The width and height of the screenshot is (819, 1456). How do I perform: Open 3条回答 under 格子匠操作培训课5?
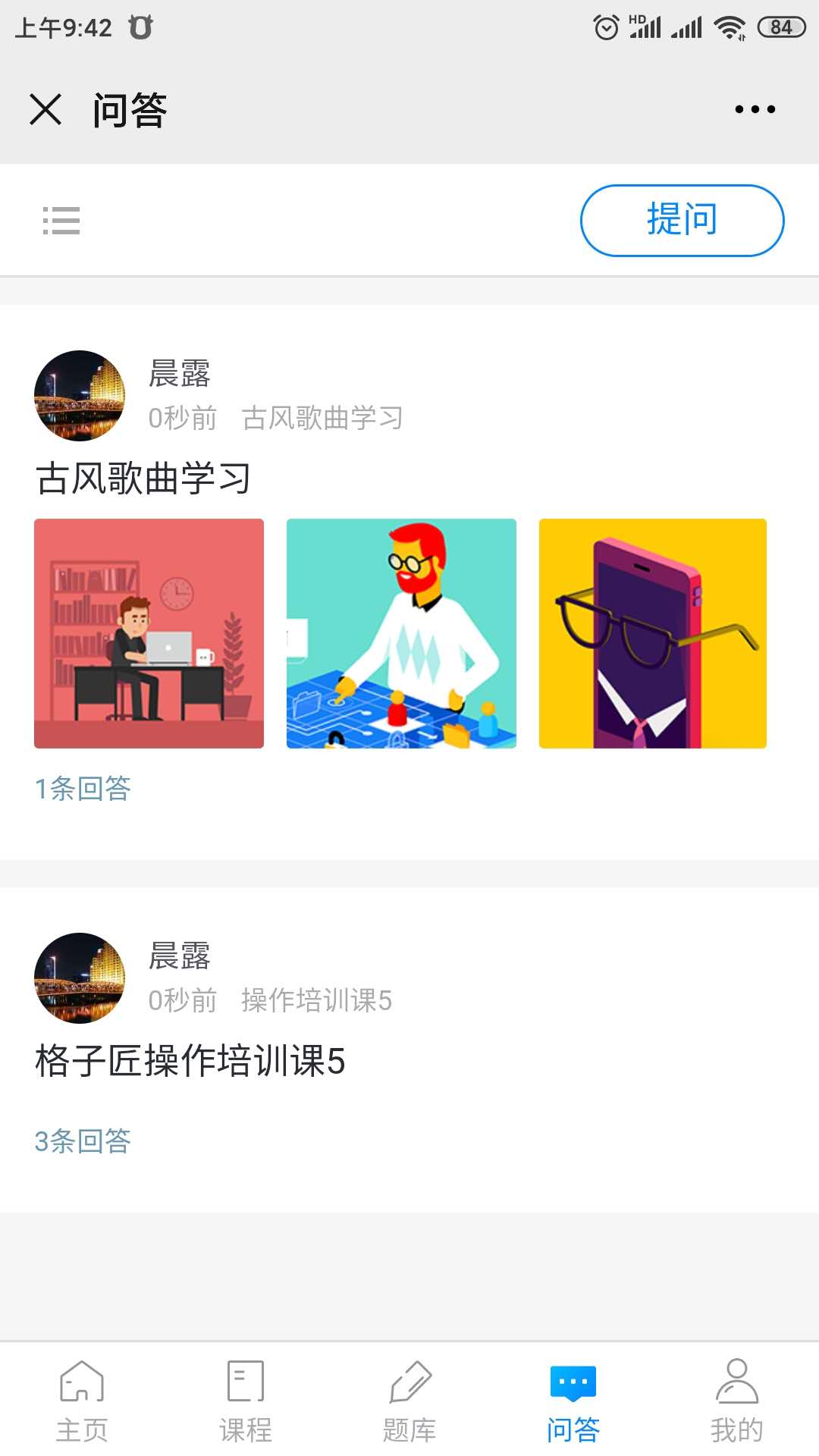83,1141
